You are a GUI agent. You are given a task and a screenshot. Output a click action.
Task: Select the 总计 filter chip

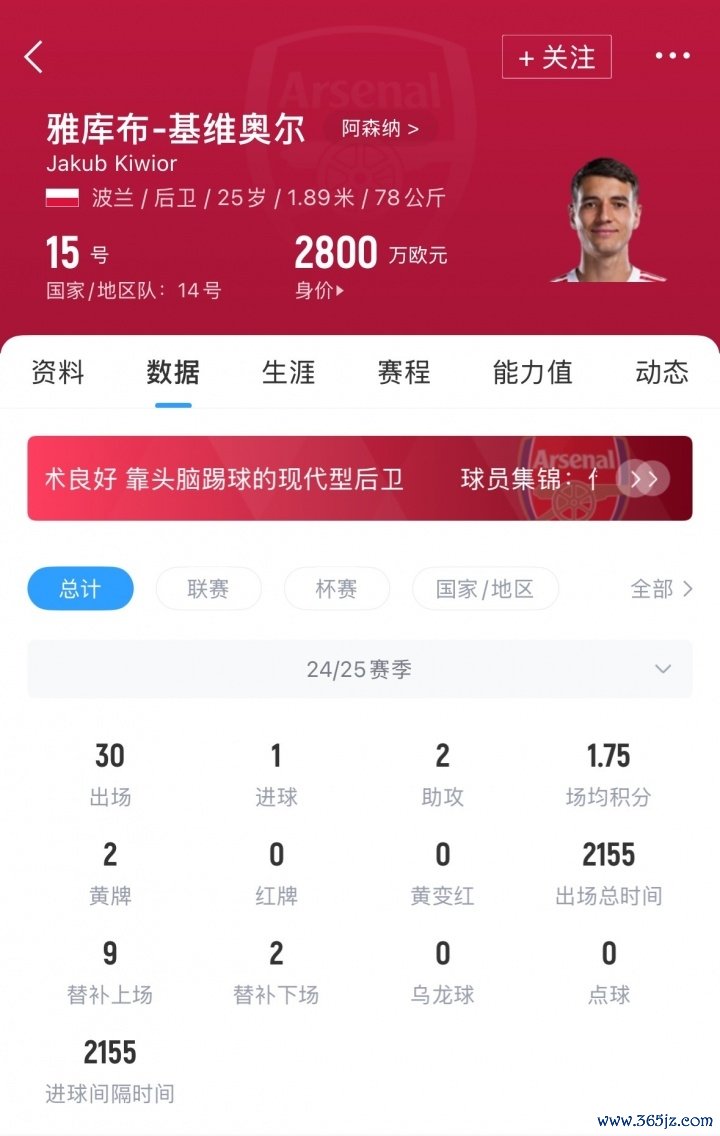pyautogui.click(x=80, y=589)
